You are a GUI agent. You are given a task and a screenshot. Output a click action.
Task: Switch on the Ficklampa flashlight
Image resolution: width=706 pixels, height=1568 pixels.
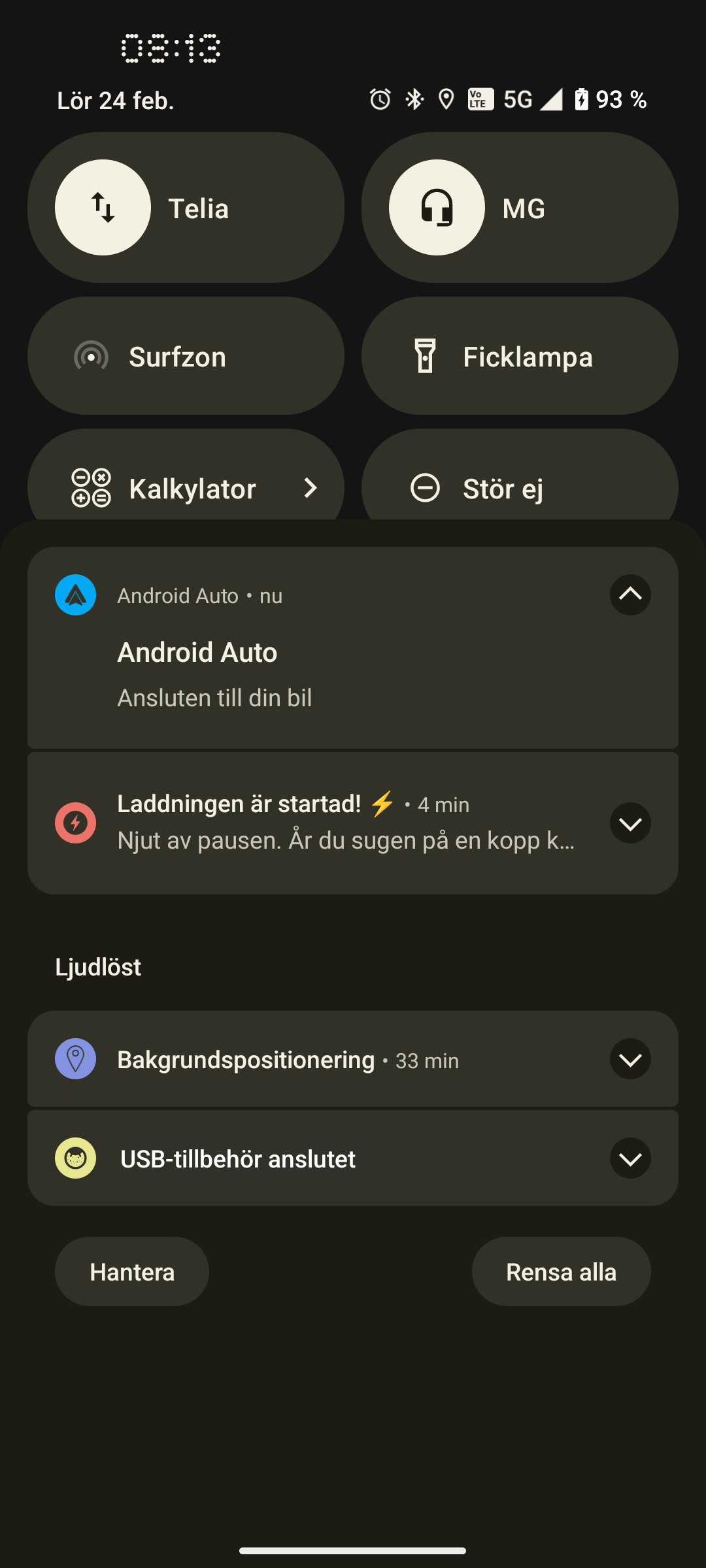pyautogui.click(x=520, y=356)
